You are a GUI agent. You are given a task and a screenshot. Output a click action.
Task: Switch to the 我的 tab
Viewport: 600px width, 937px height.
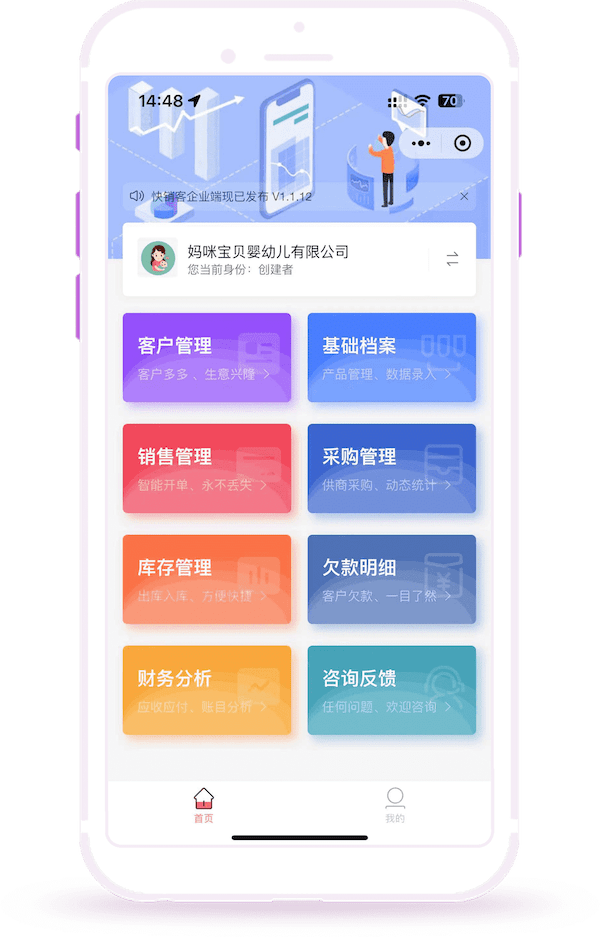(x=395, y=805)
